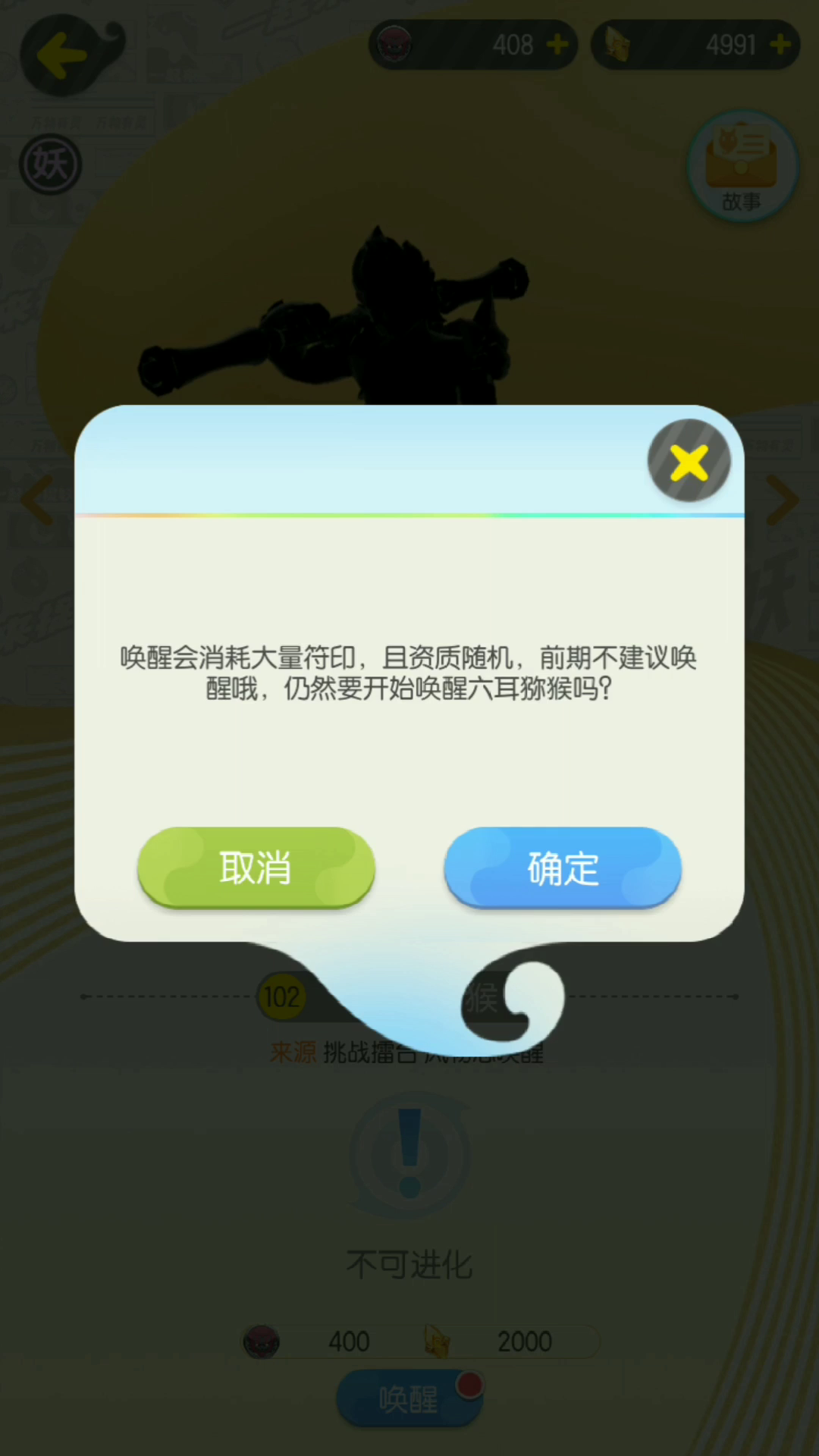Close the dialog with the yellow X
Image resolution: width=819 pixels, height=1456 pixels.
point(689,461)
